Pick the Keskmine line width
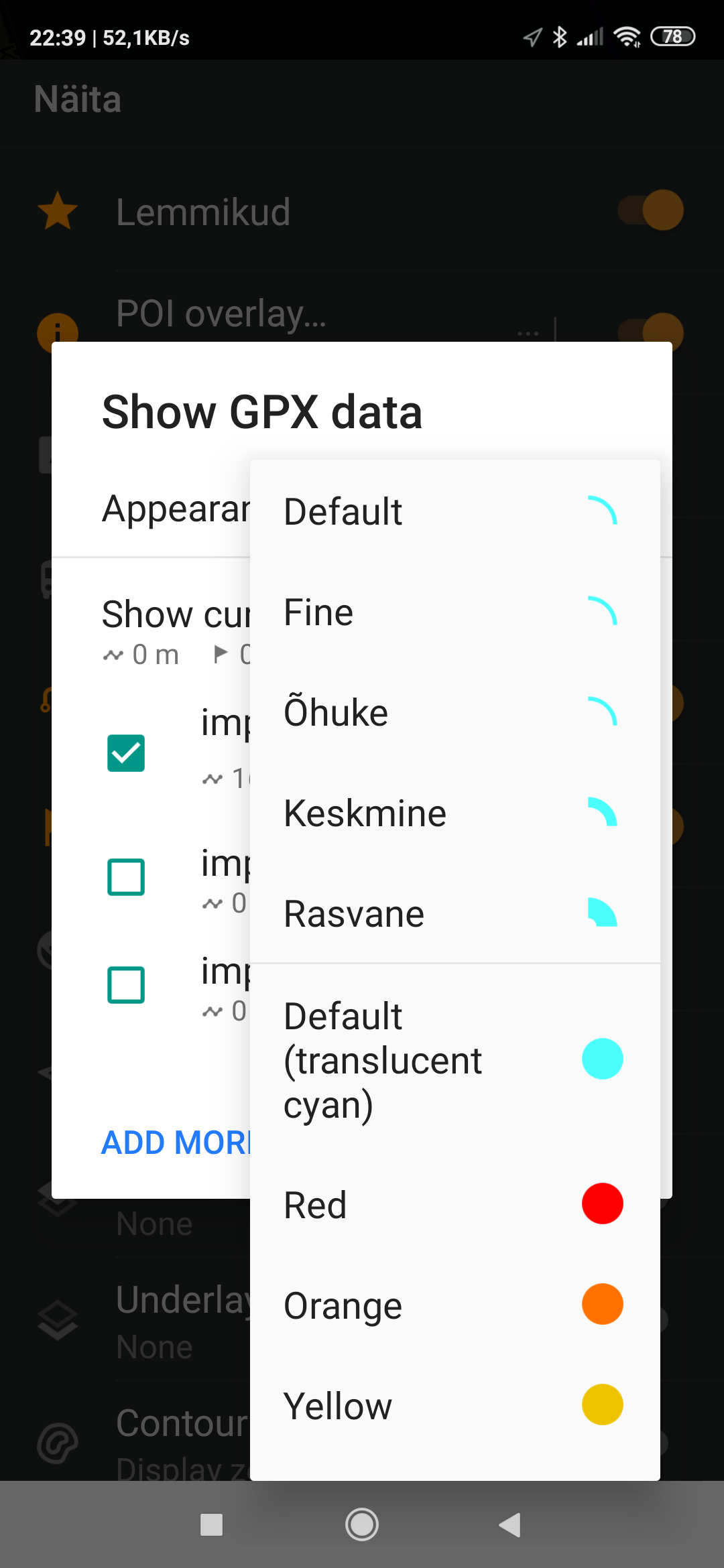Screen dimensions: 724x1568 [455, 813]
